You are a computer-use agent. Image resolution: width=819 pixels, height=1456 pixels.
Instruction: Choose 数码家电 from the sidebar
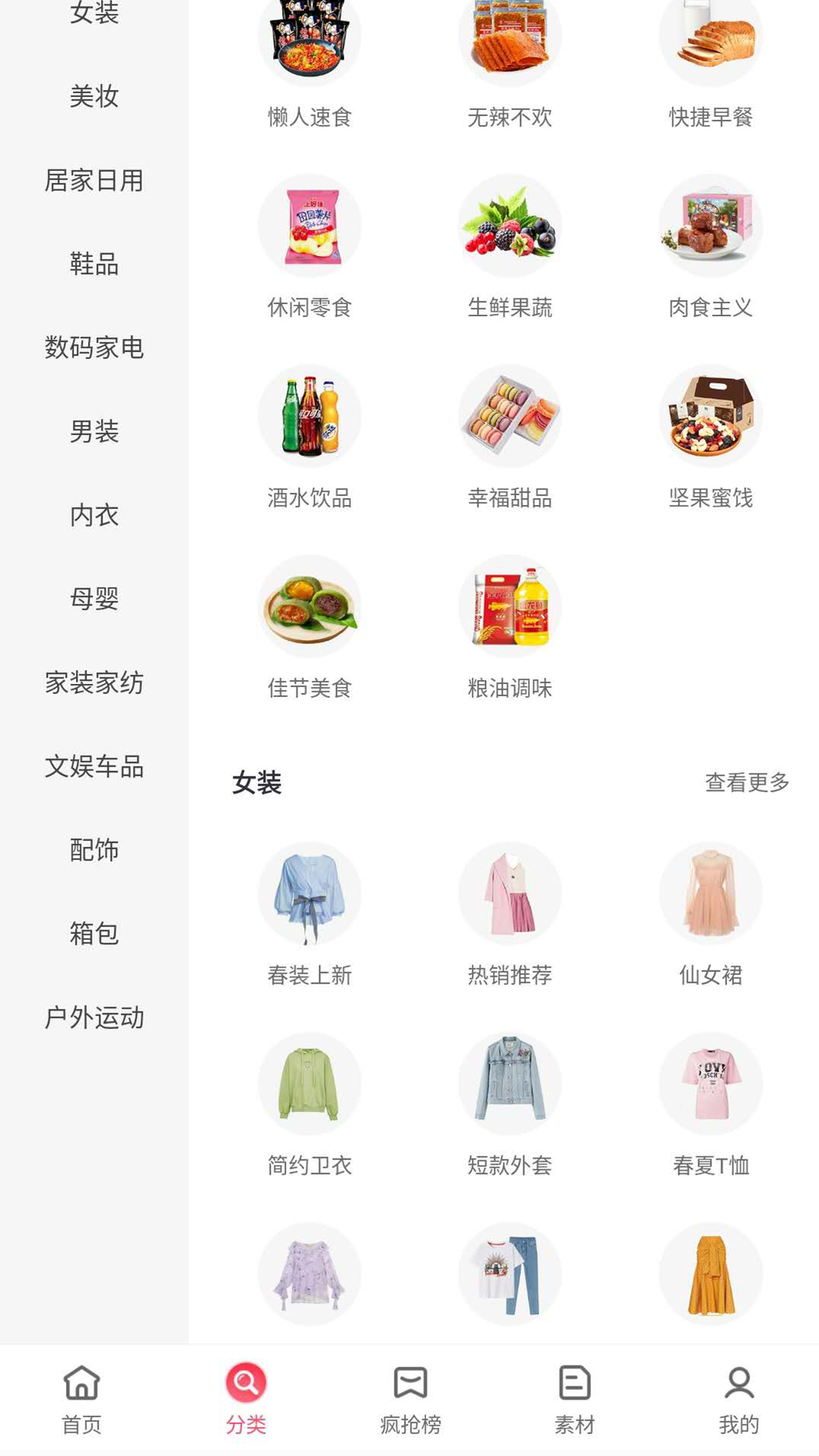pos(94,347)
